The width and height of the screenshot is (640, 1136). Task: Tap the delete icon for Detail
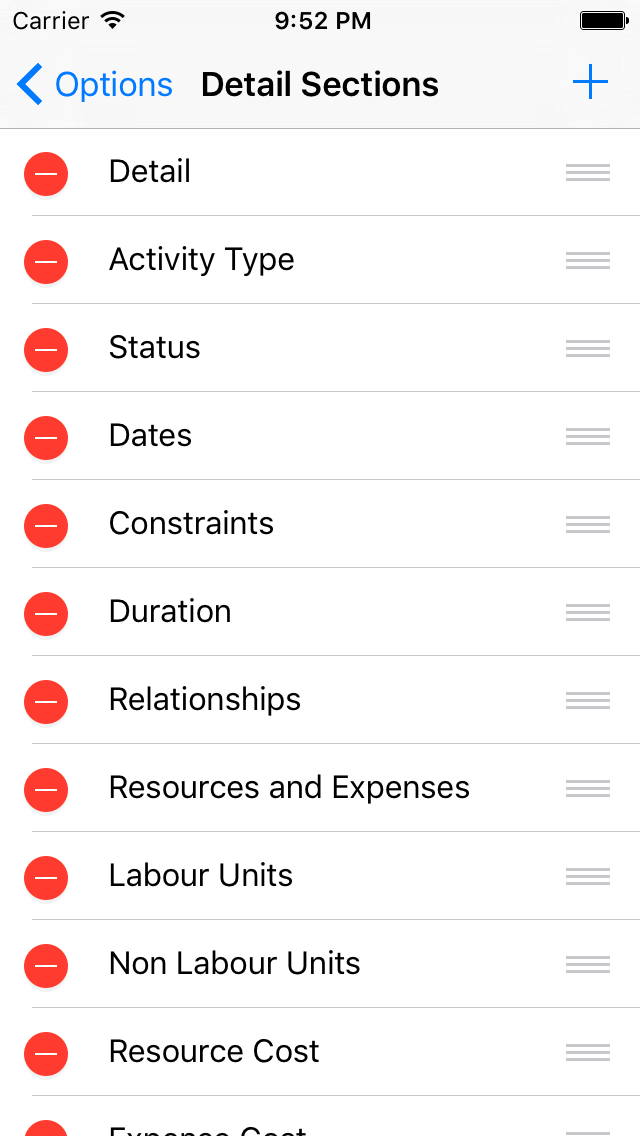point(46,174)
